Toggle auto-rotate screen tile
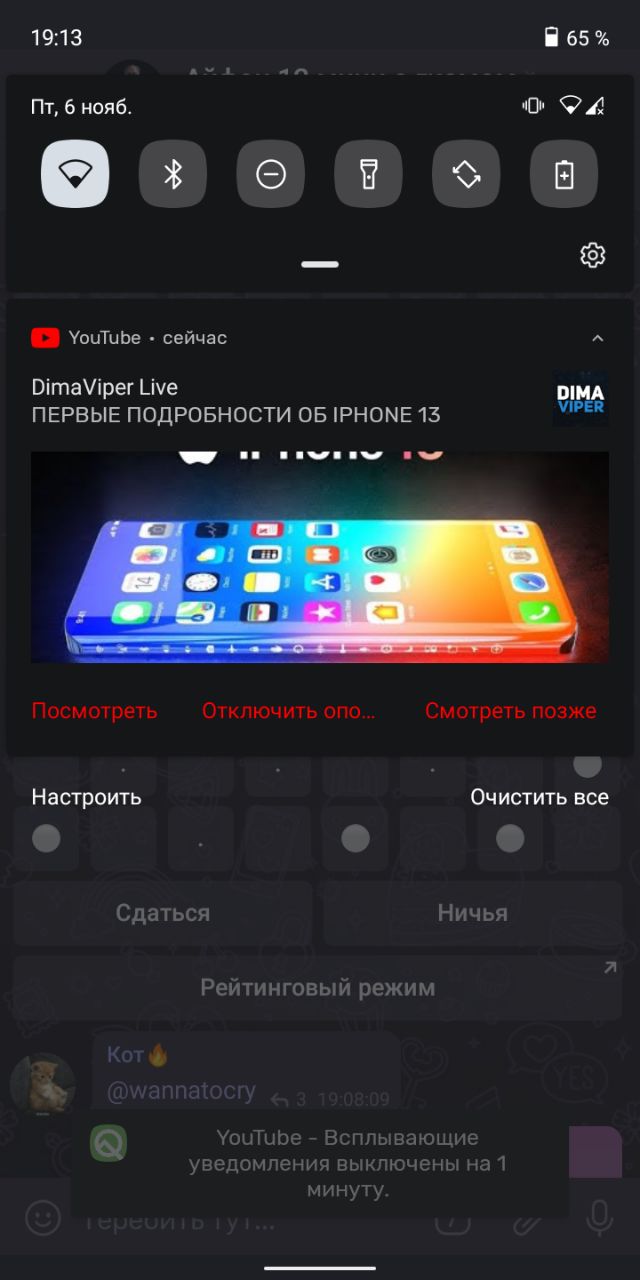 point(466,175)
